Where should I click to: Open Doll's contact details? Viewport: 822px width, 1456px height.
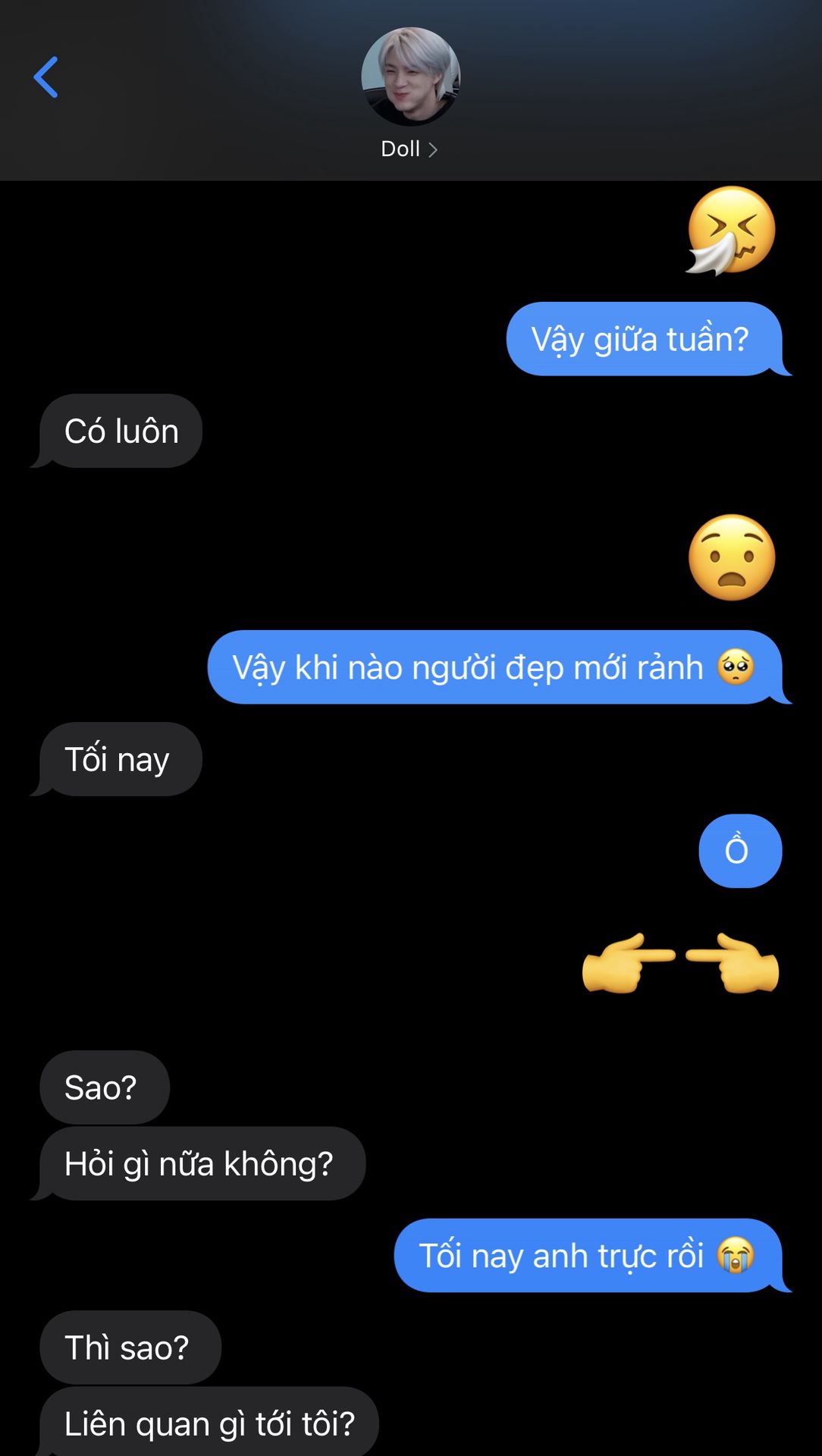pyautogui.click(x=409, y=149)
